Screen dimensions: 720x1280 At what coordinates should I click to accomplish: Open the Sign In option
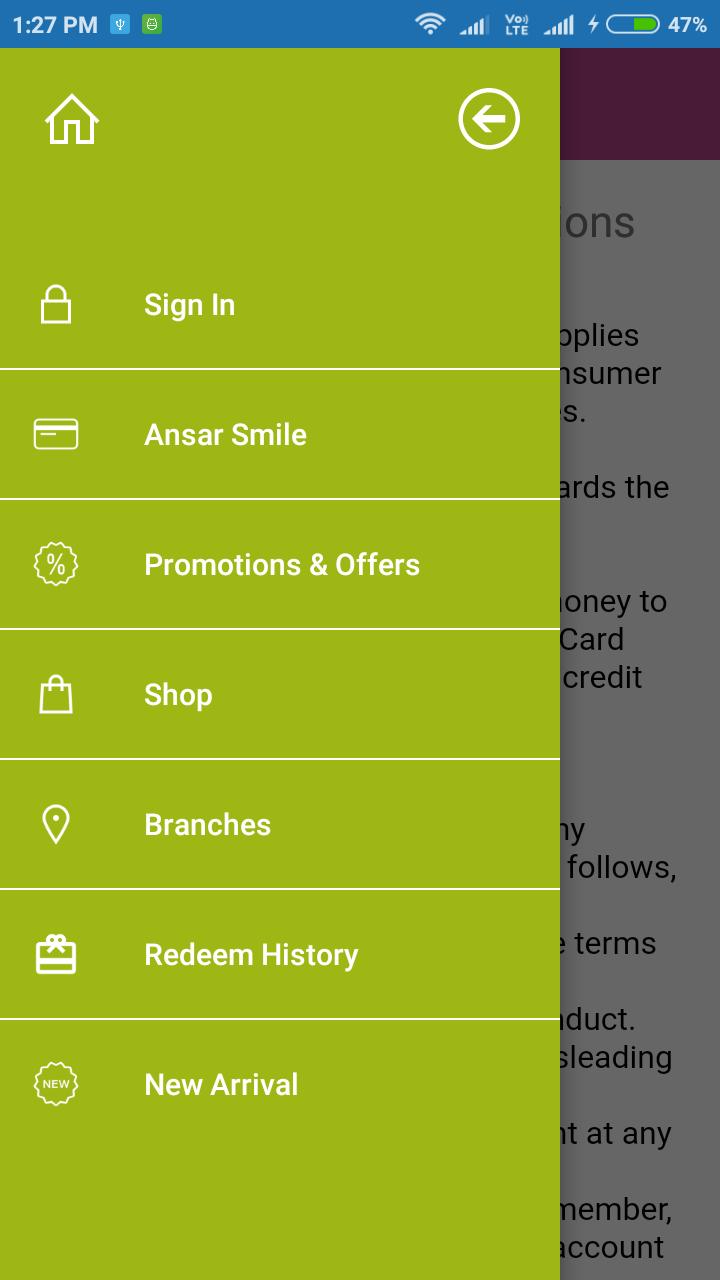pos(189,305)
